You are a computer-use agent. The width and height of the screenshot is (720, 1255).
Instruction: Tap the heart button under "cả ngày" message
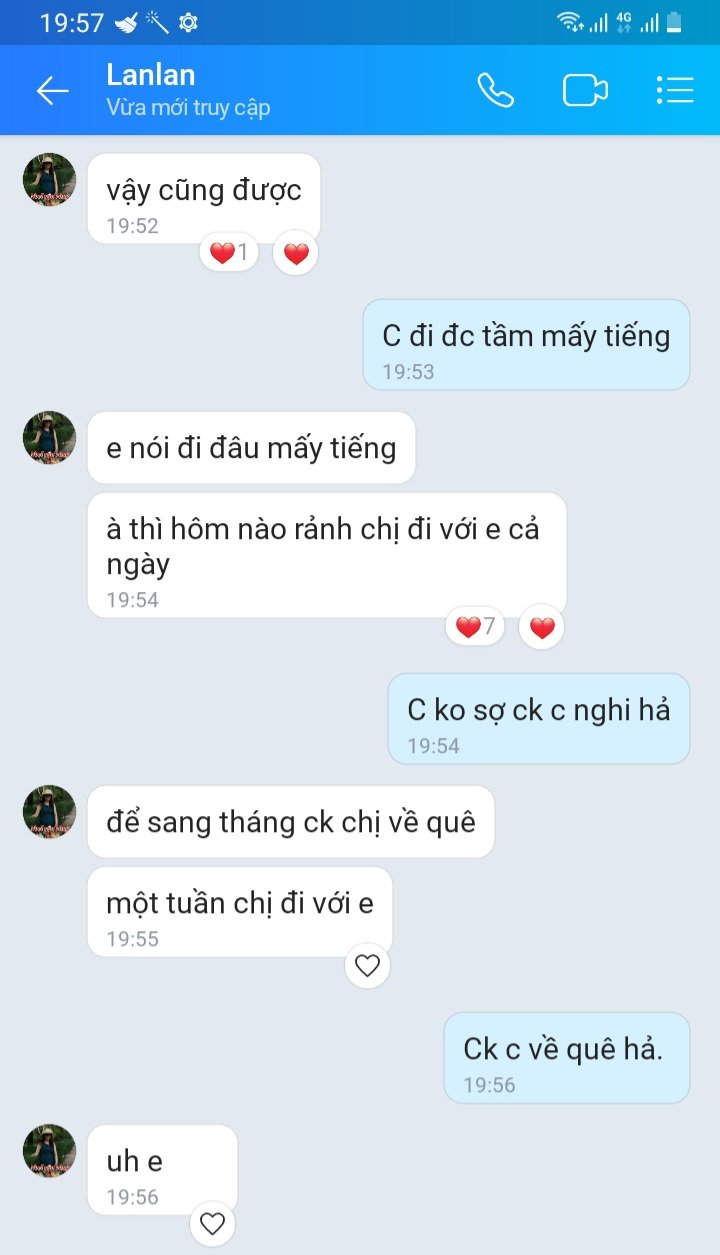coord(541,627)
